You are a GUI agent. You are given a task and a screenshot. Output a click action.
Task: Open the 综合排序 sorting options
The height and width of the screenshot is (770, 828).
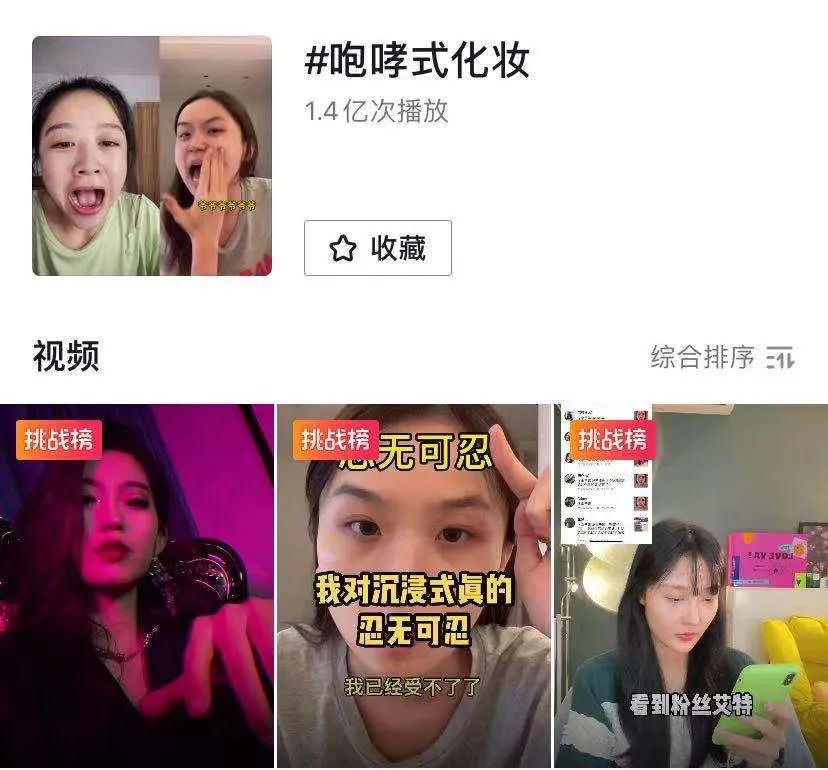(x=722, y=357)
